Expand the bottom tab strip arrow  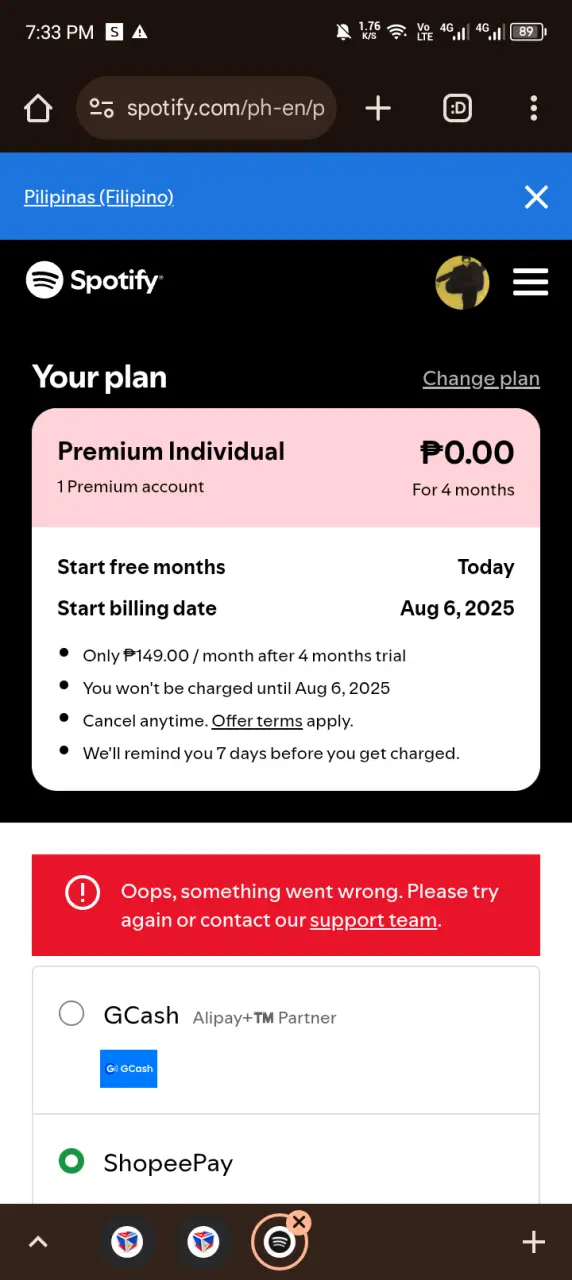tap(38, 1242)
